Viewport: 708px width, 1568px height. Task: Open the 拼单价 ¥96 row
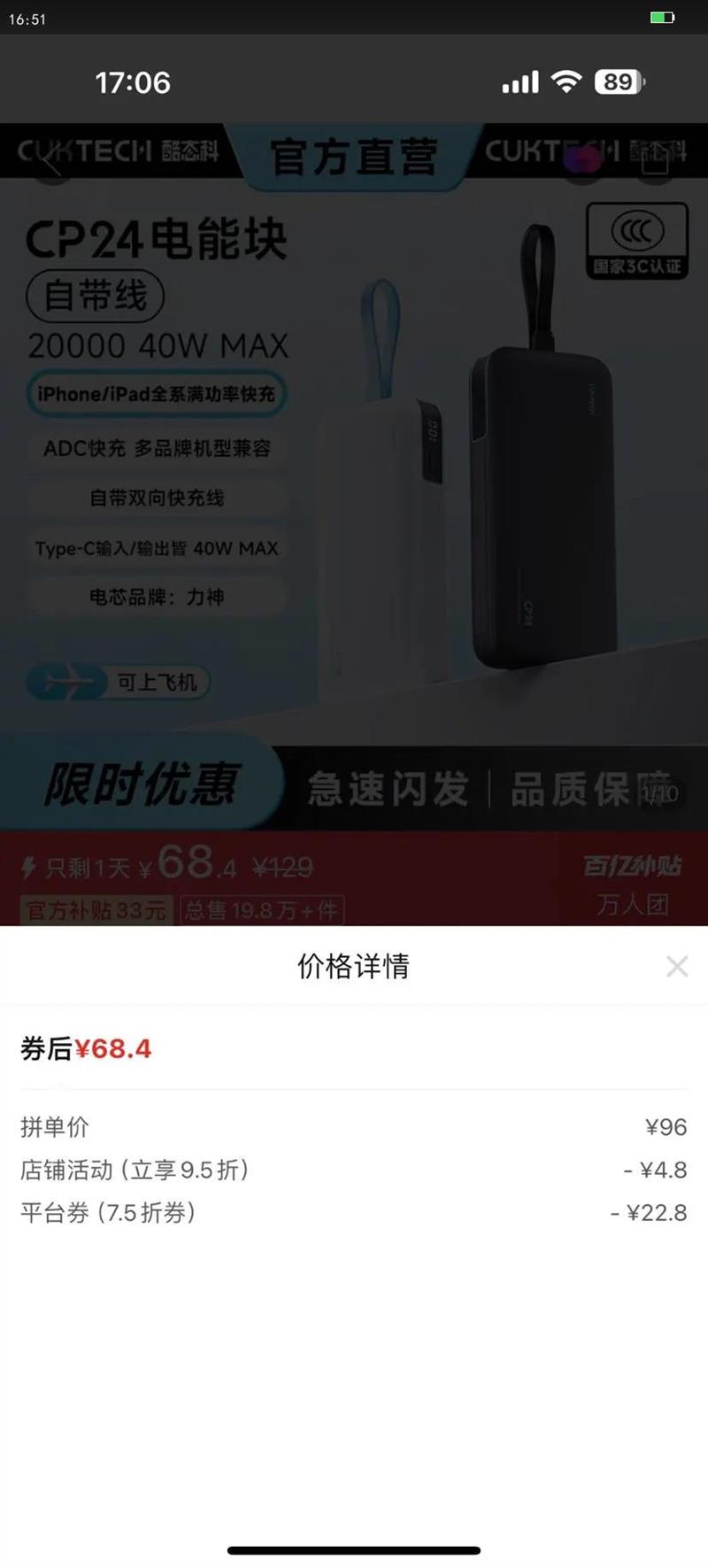[354, 1127]
